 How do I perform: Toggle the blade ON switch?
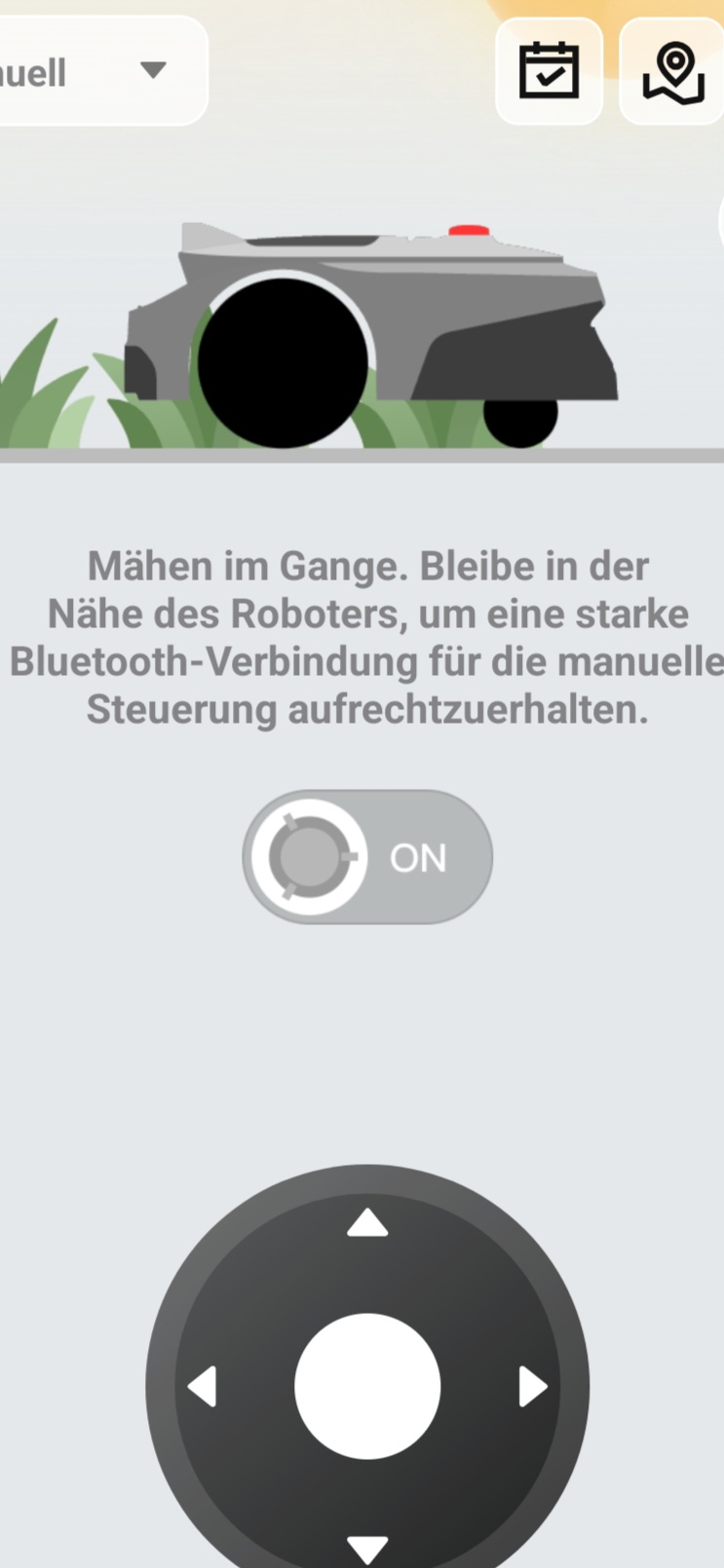click(x=367, y=857)
